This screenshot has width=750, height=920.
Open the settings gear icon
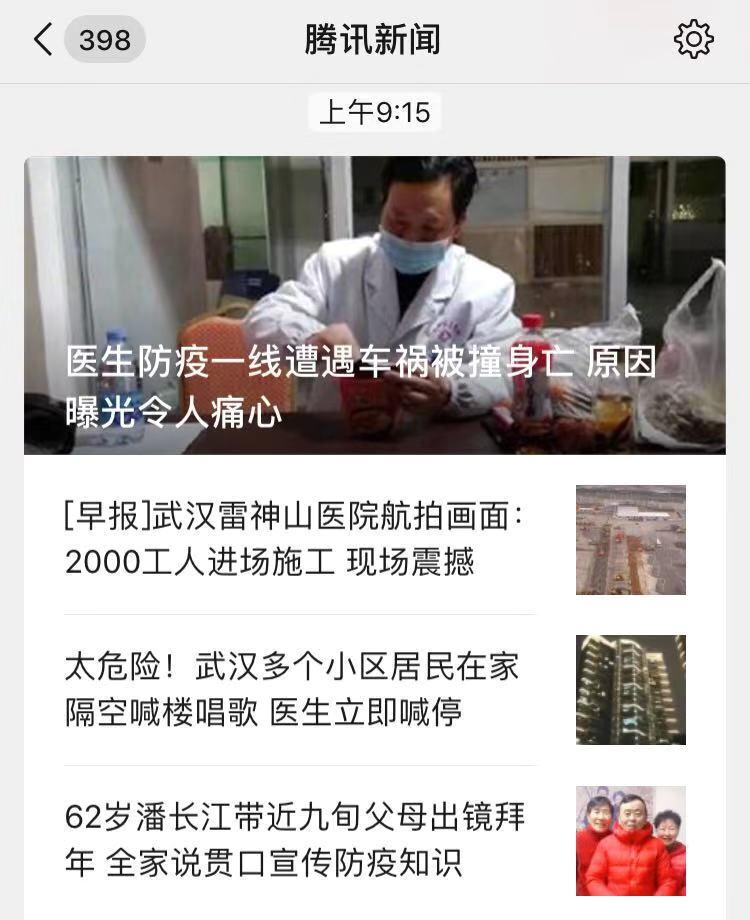[x=693, y=40]
